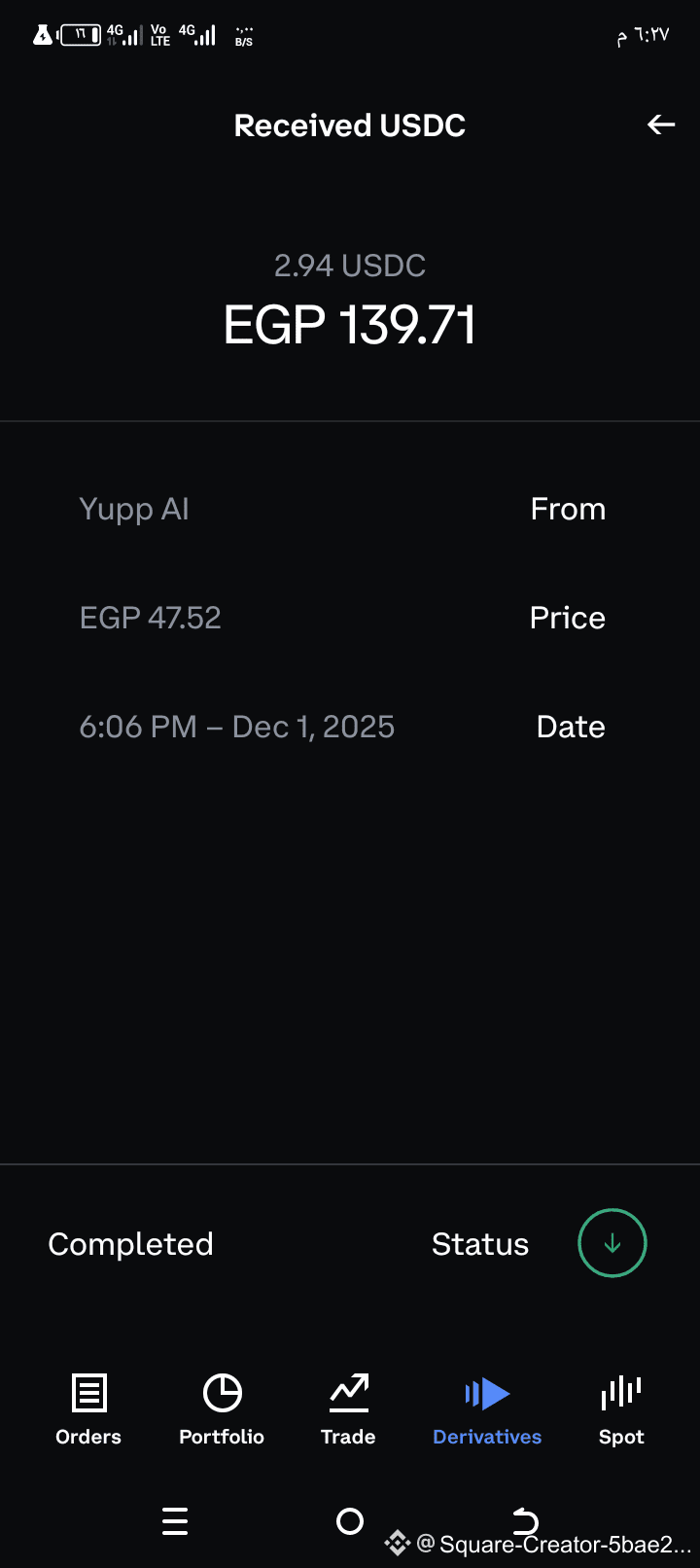
Task: Open recent apps from navigation bar
Action: (175, 1521)
